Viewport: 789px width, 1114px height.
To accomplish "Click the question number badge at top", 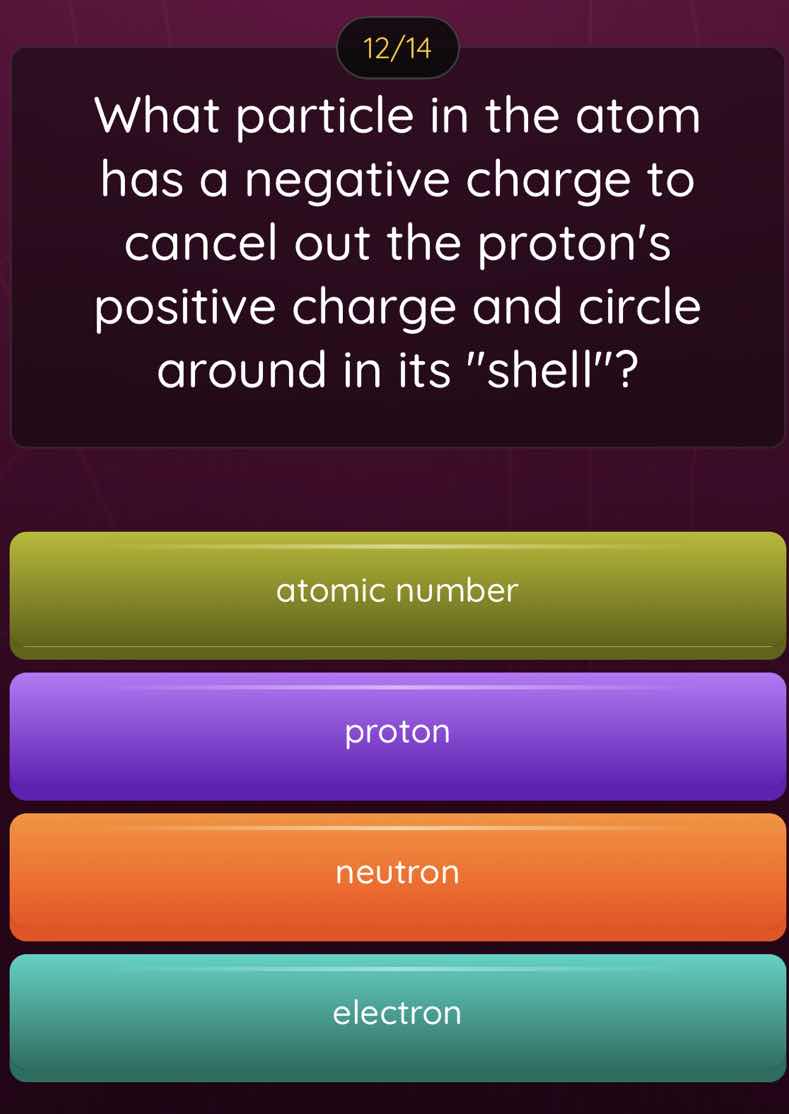I will click(x=397, y=45).
